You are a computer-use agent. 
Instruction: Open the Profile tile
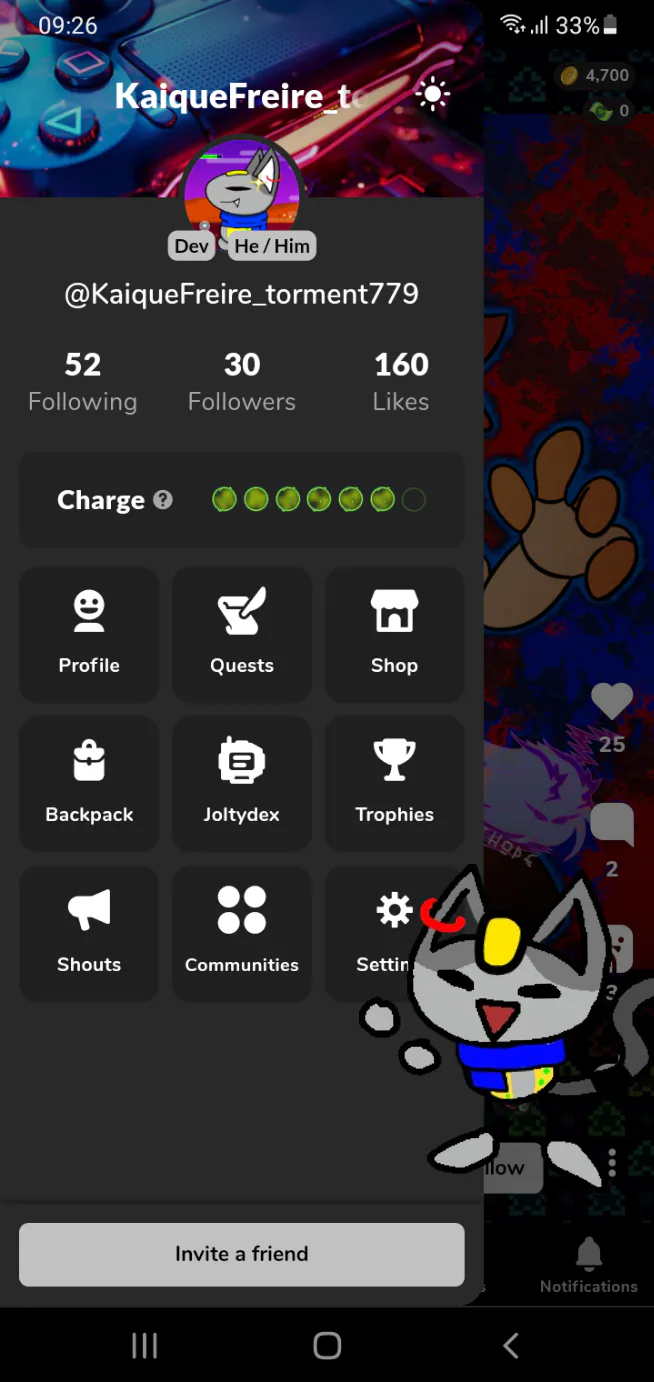[89, 633]
